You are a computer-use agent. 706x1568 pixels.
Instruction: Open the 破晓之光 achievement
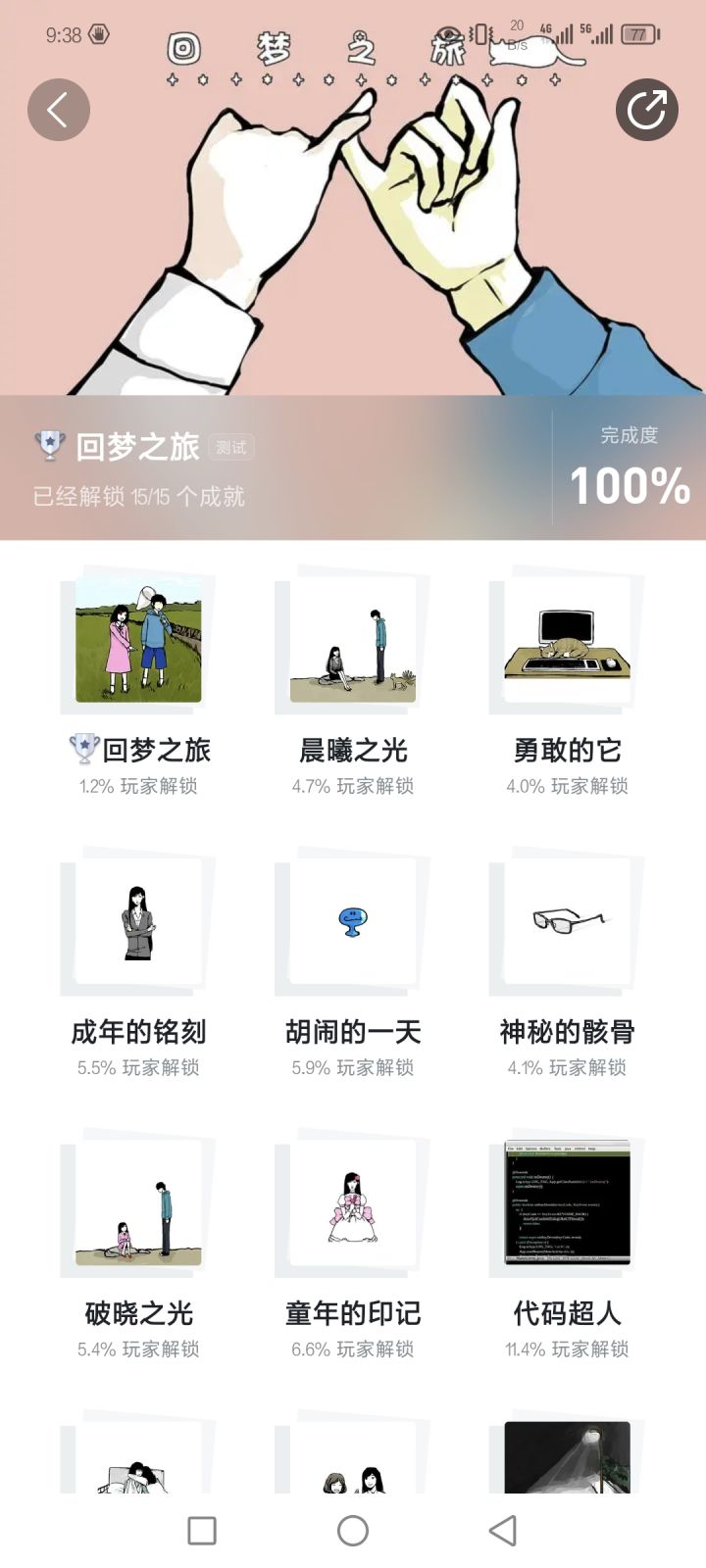[x=138, y=1203]
